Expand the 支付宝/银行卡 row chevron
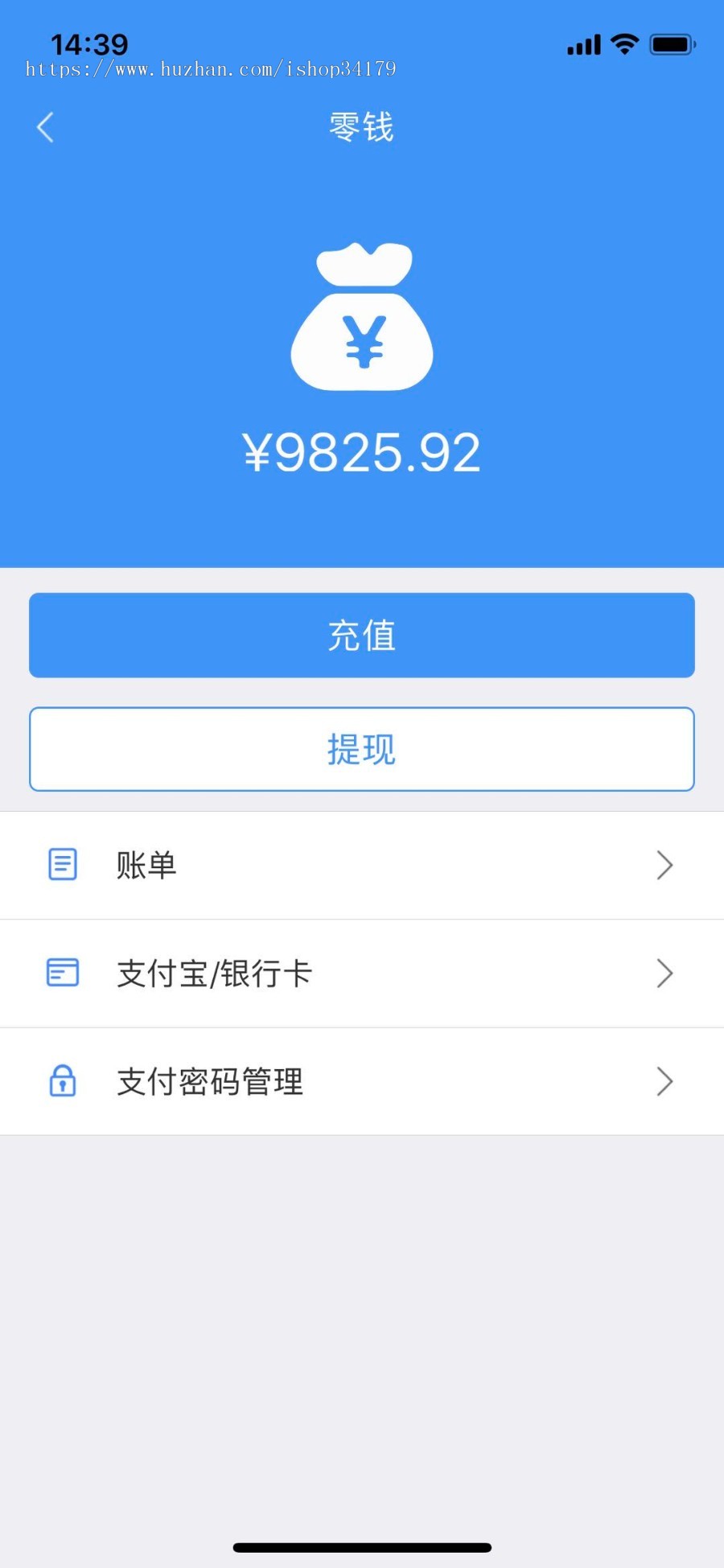 (665, 973)
